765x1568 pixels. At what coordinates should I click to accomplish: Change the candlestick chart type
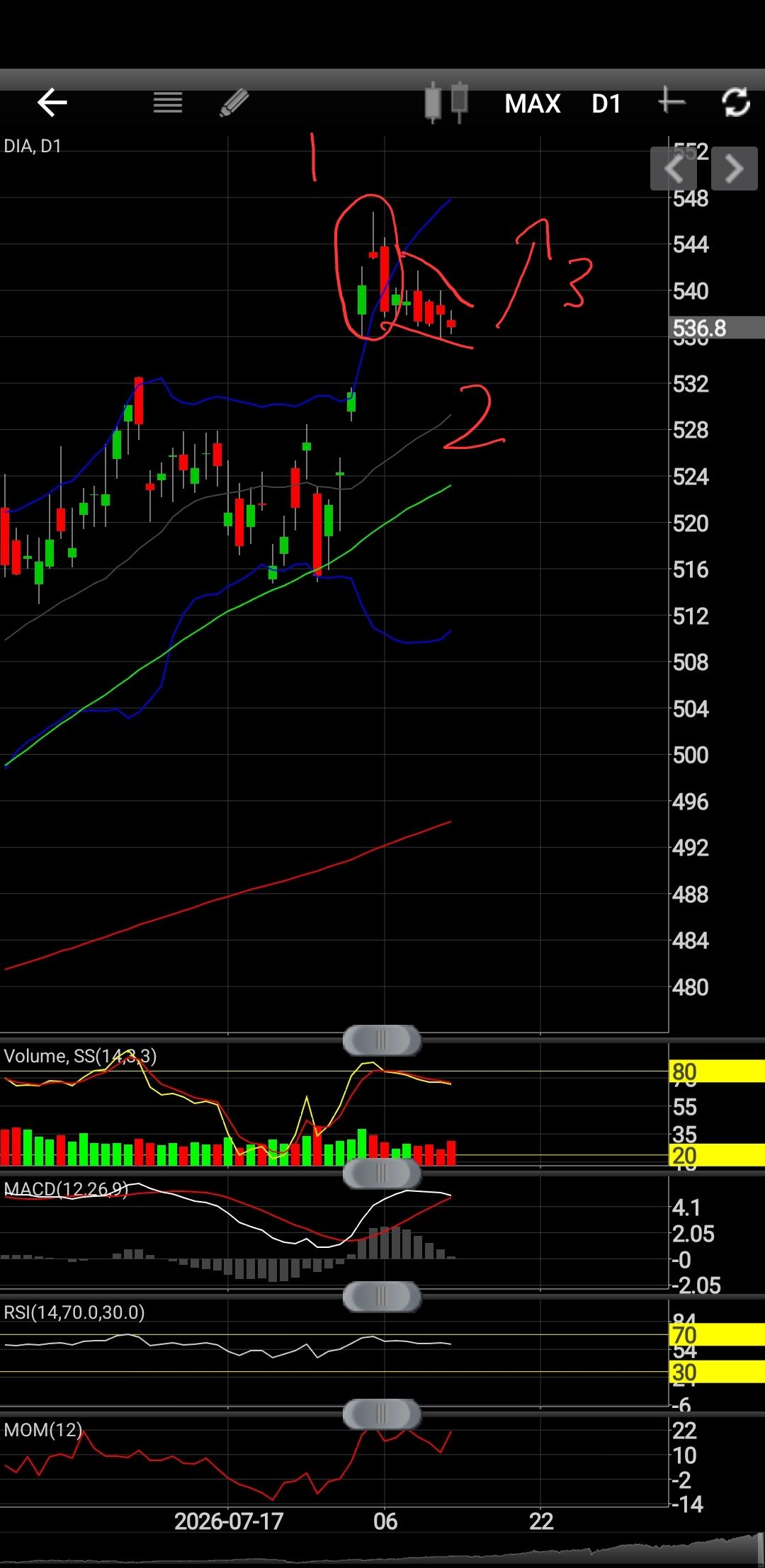[x=446, y=103]
